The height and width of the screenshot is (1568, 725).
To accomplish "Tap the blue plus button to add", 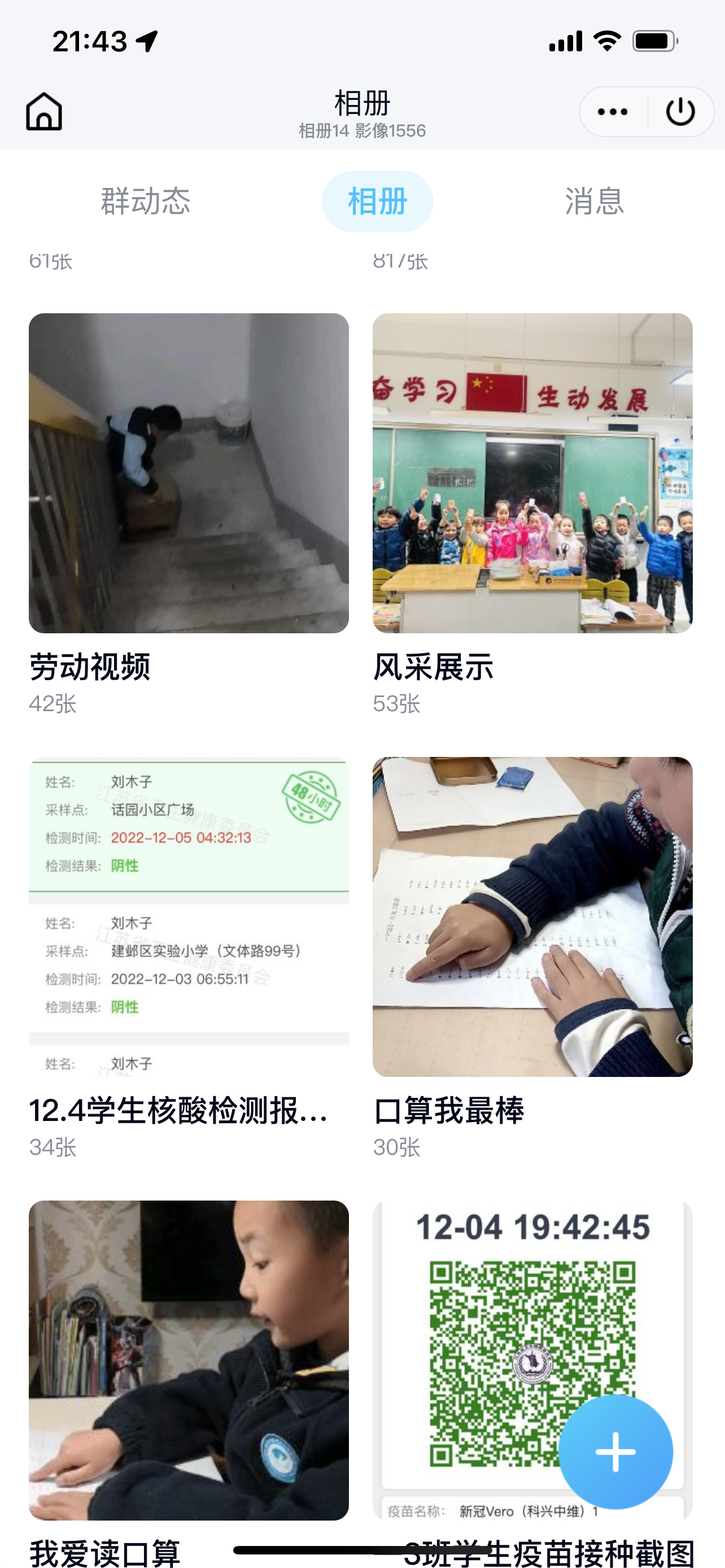I will [x=615, y=1452].
